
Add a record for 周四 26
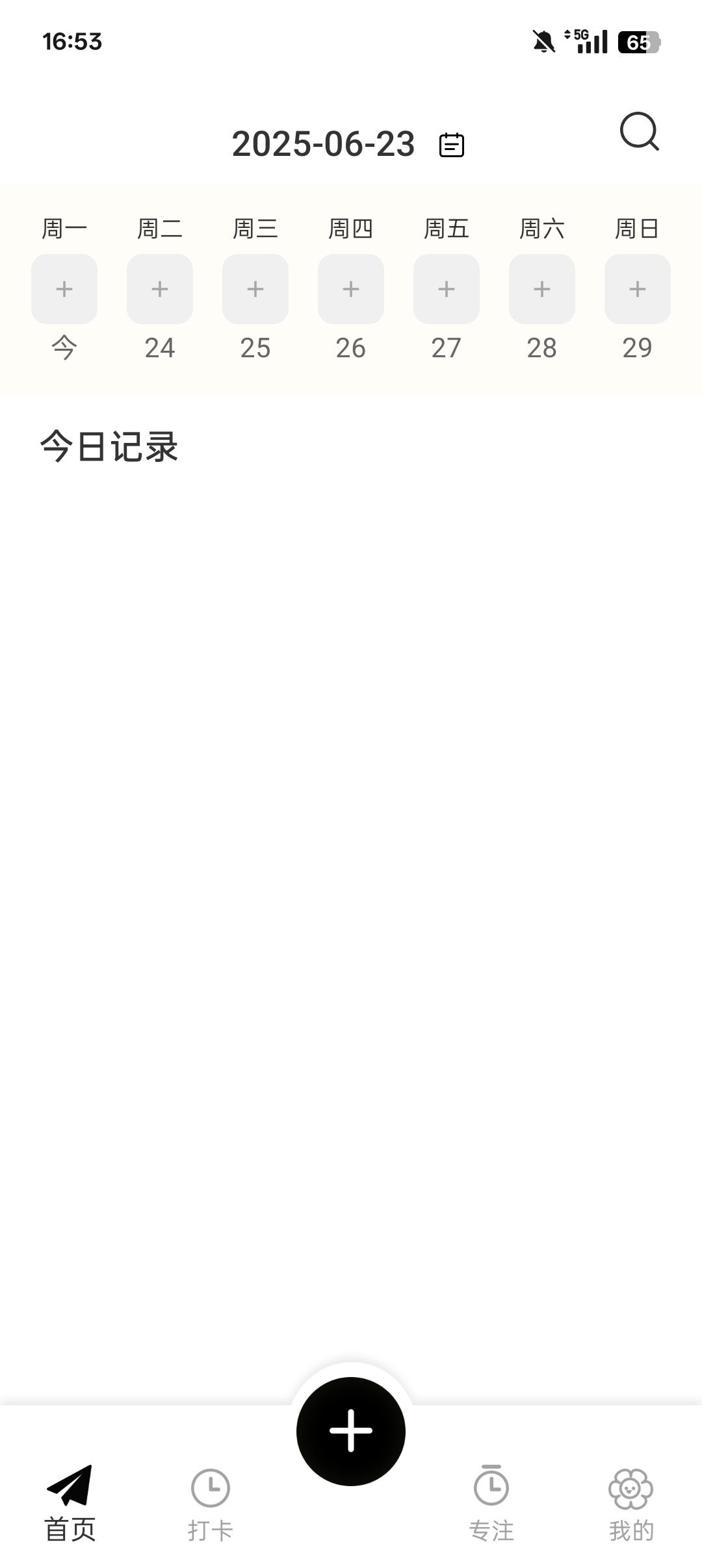[351, 289]
